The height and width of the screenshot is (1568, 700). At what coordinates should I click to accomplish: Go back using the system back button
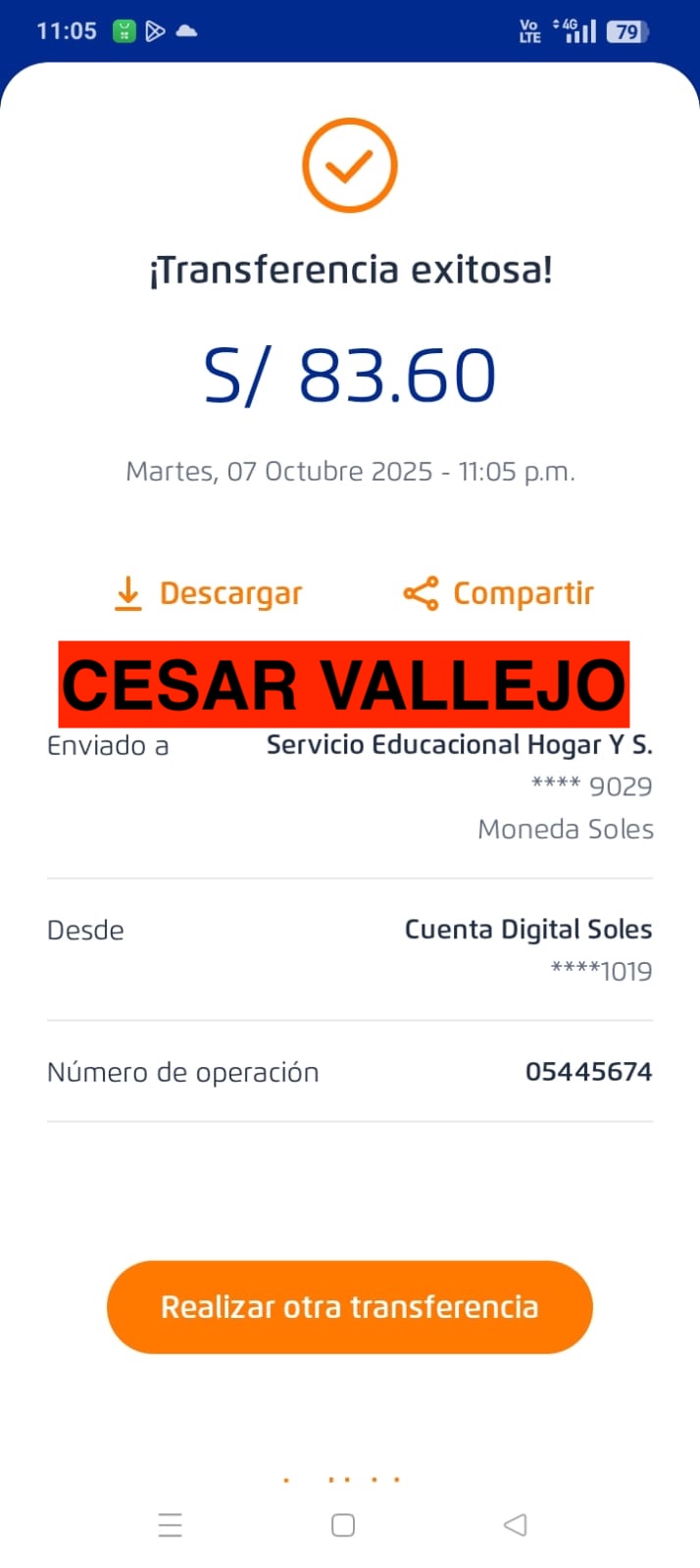click(515, 1524)
